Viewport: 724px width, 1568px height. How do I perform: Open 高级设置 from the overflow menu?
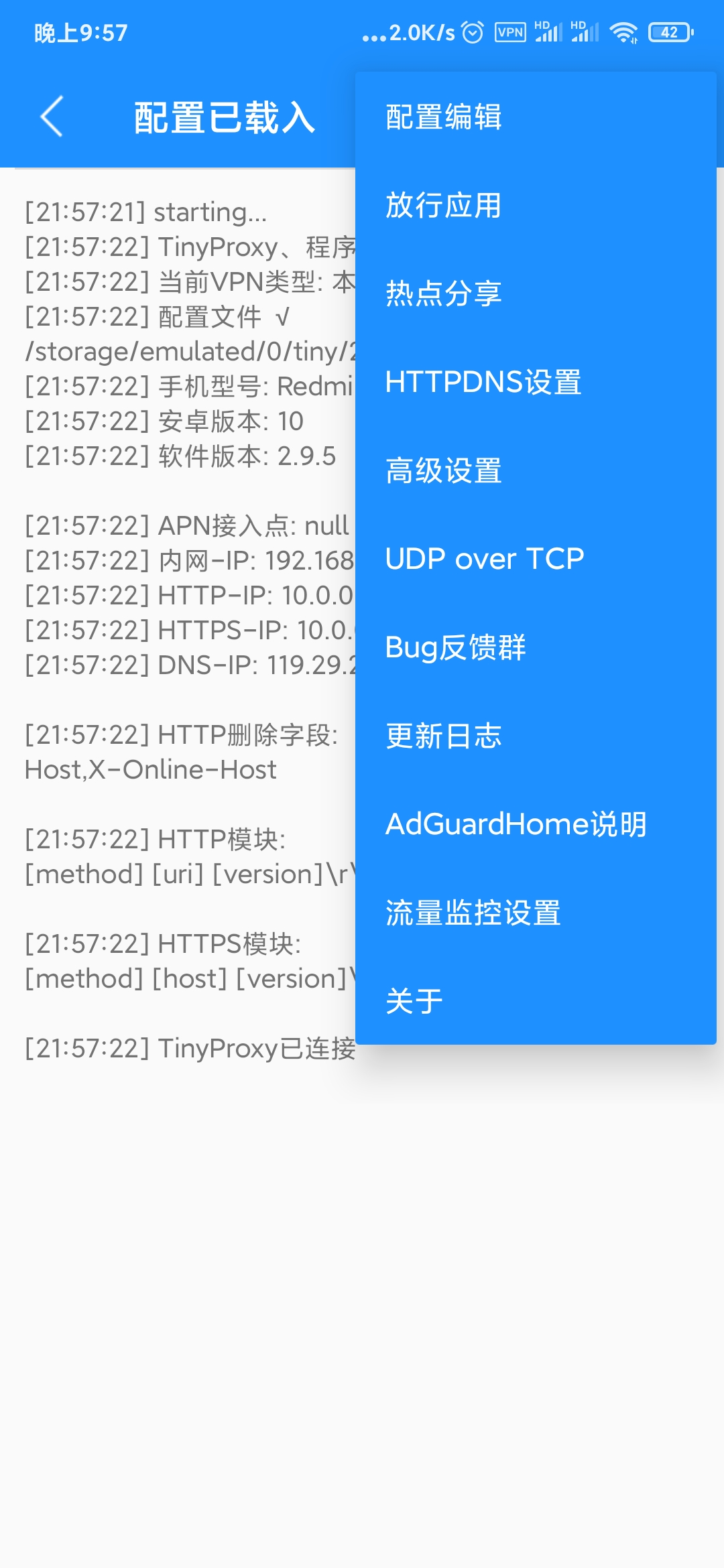point(444,470)
